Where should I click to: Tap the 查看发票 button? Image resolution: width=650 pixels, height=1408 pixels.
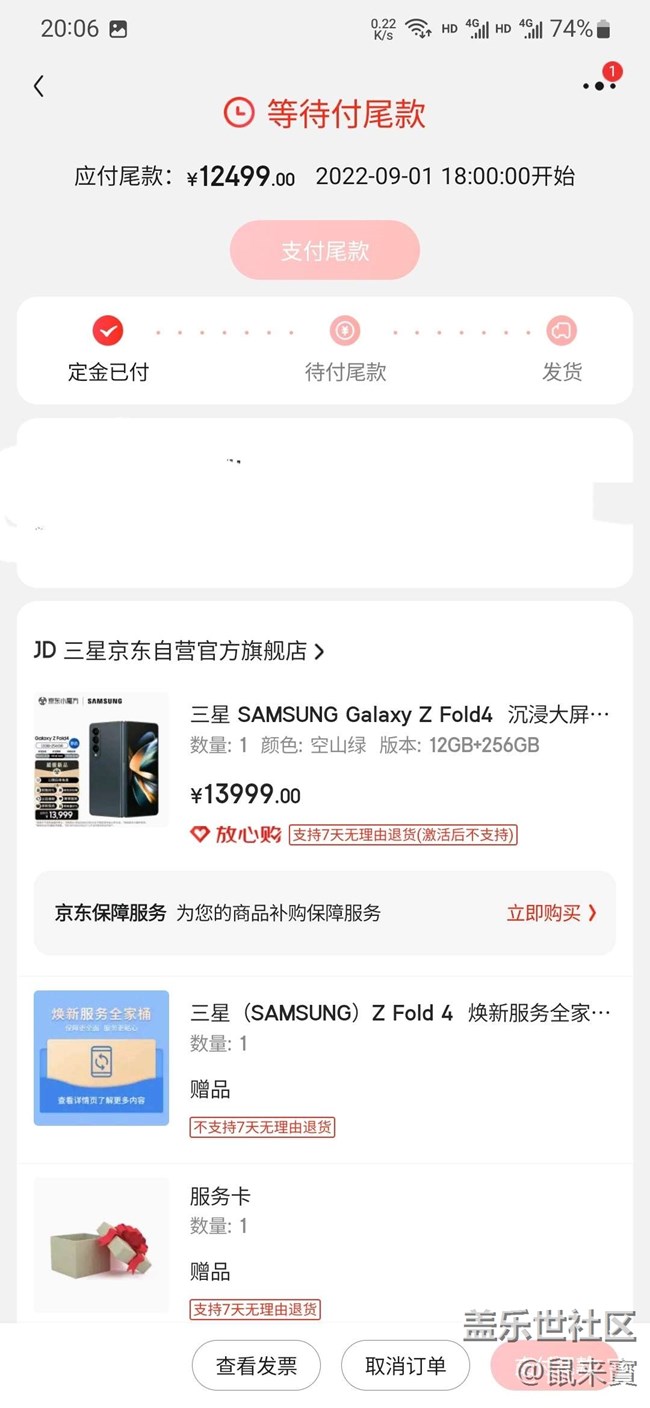tap(256, 1366)
